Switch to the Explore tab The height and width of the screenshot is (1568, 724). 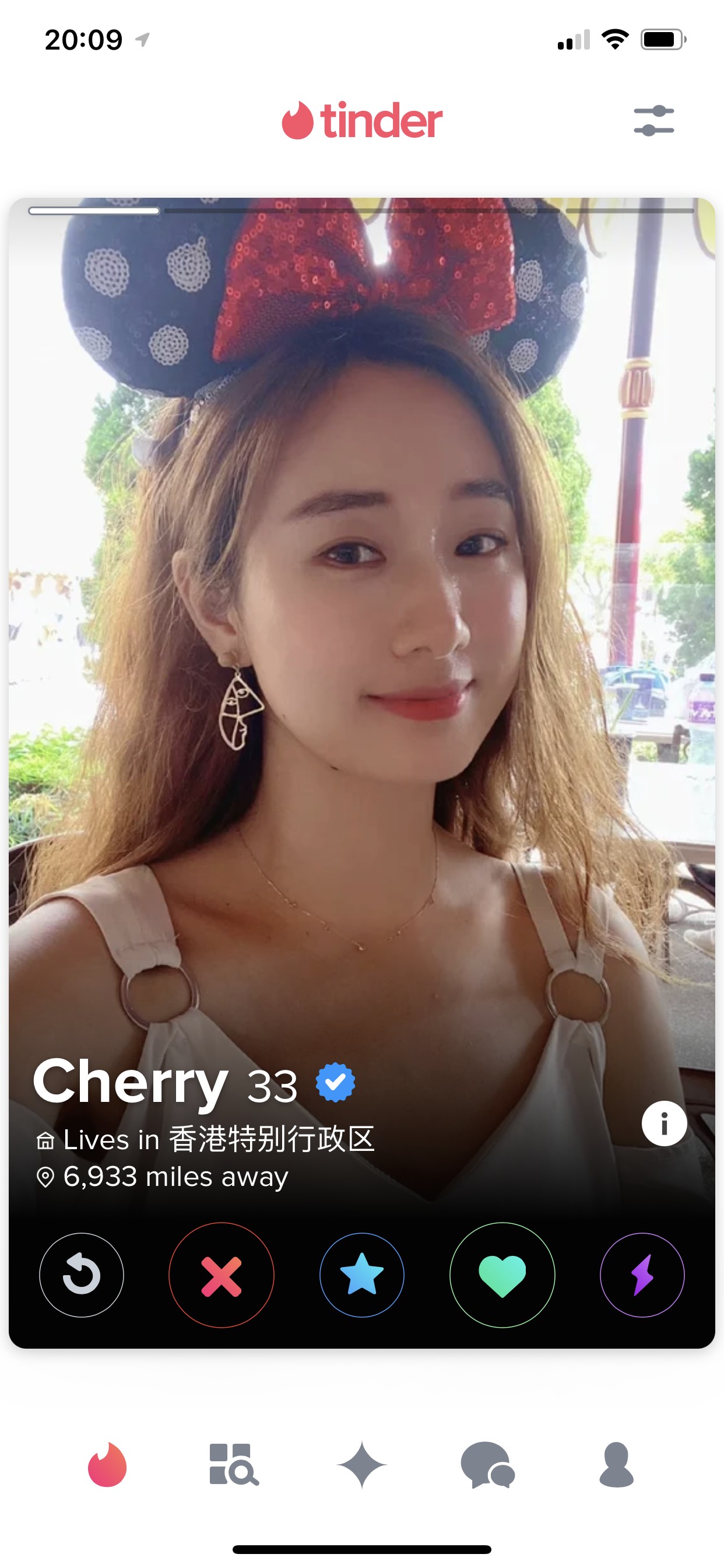click(234, 1465)
